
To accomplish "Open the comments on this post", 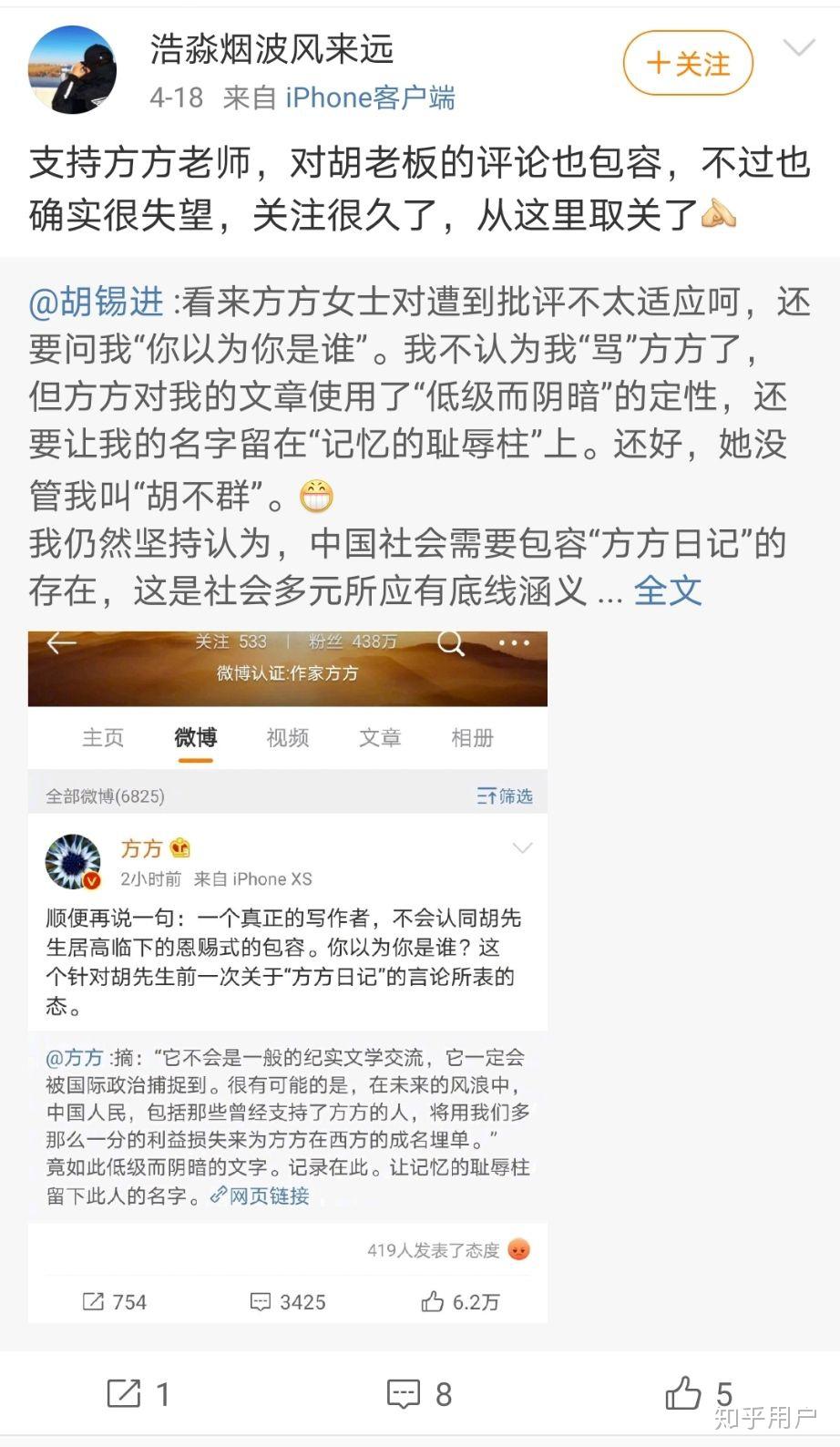I will [420, 1393].
